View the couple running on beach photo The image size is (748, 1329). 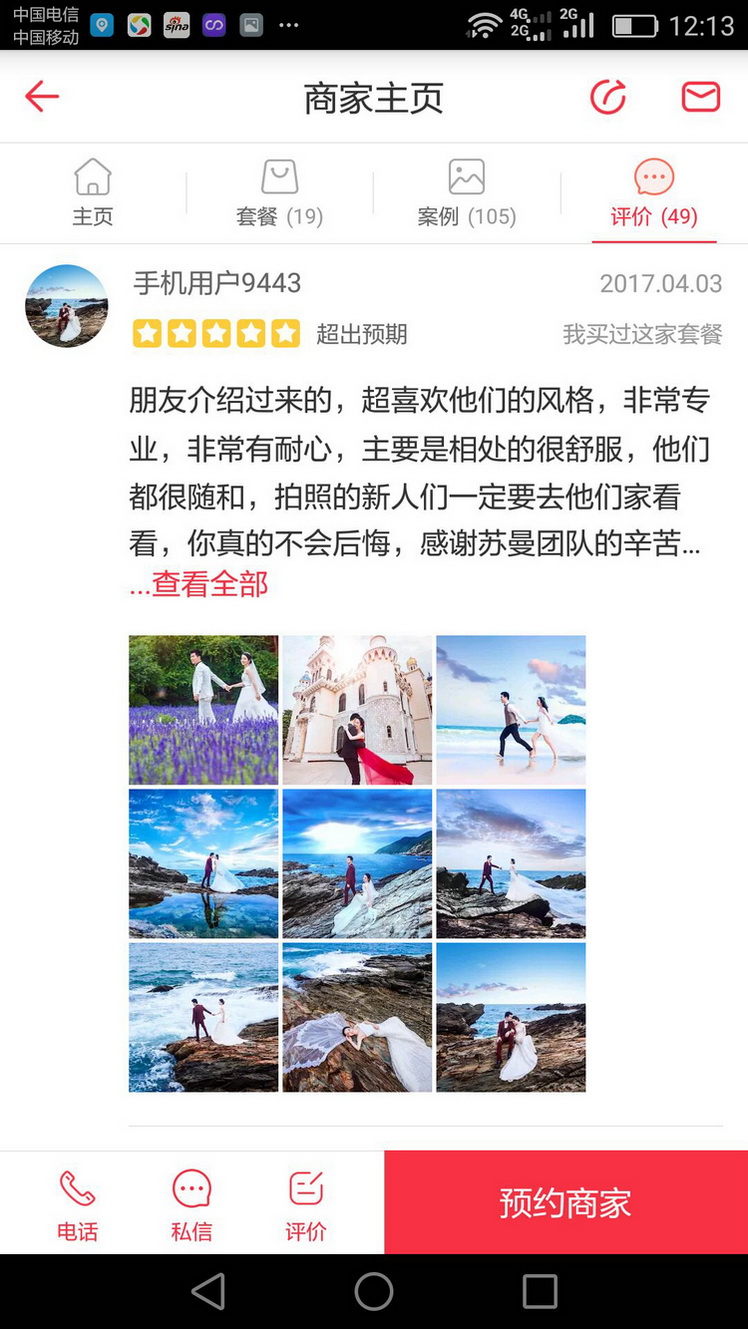pos(510,709)
